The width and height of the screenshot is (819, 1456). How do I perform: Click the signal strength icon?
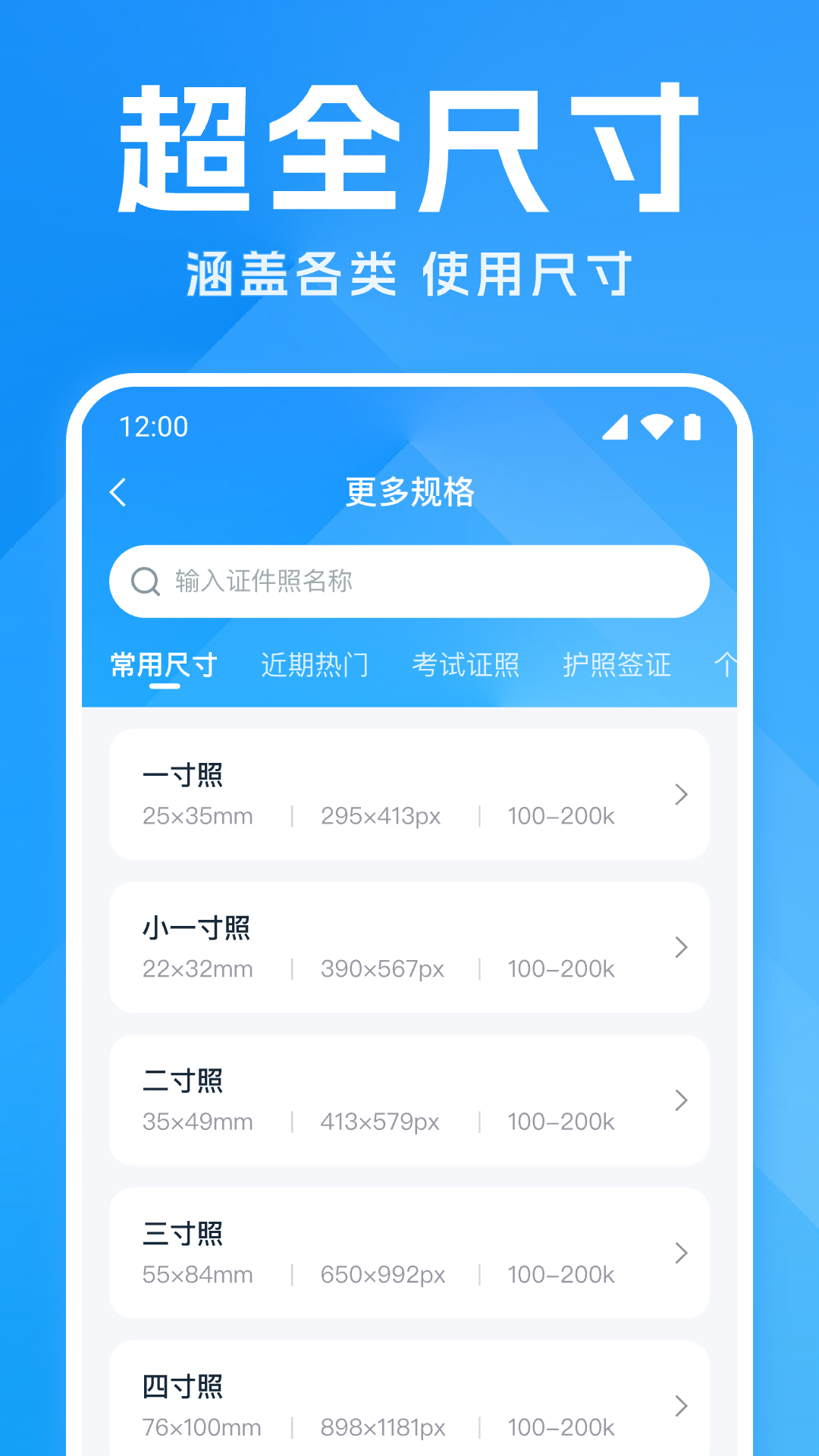[616, 428]
